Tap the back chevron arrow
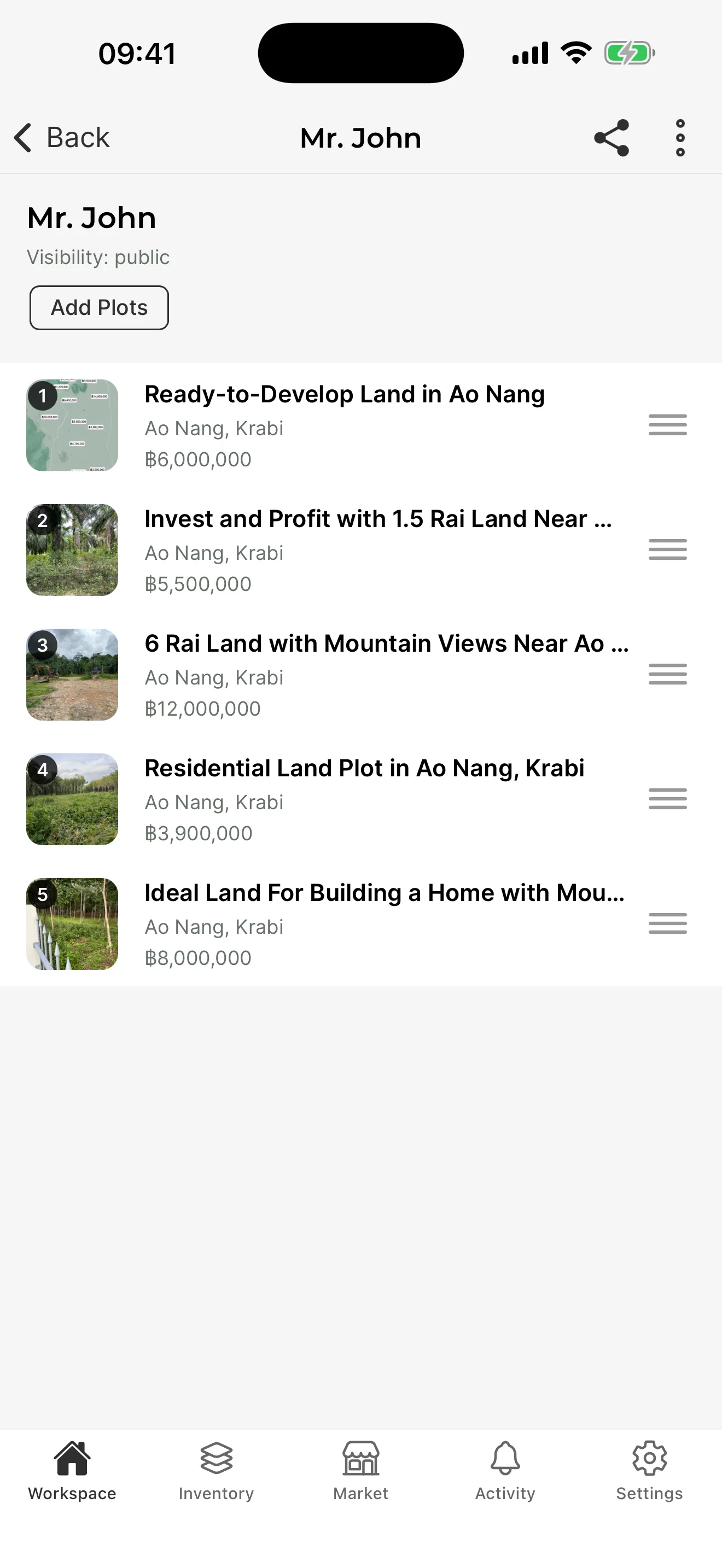The height and width of the screenshot is (1568, 722). (x=22, y=138)
